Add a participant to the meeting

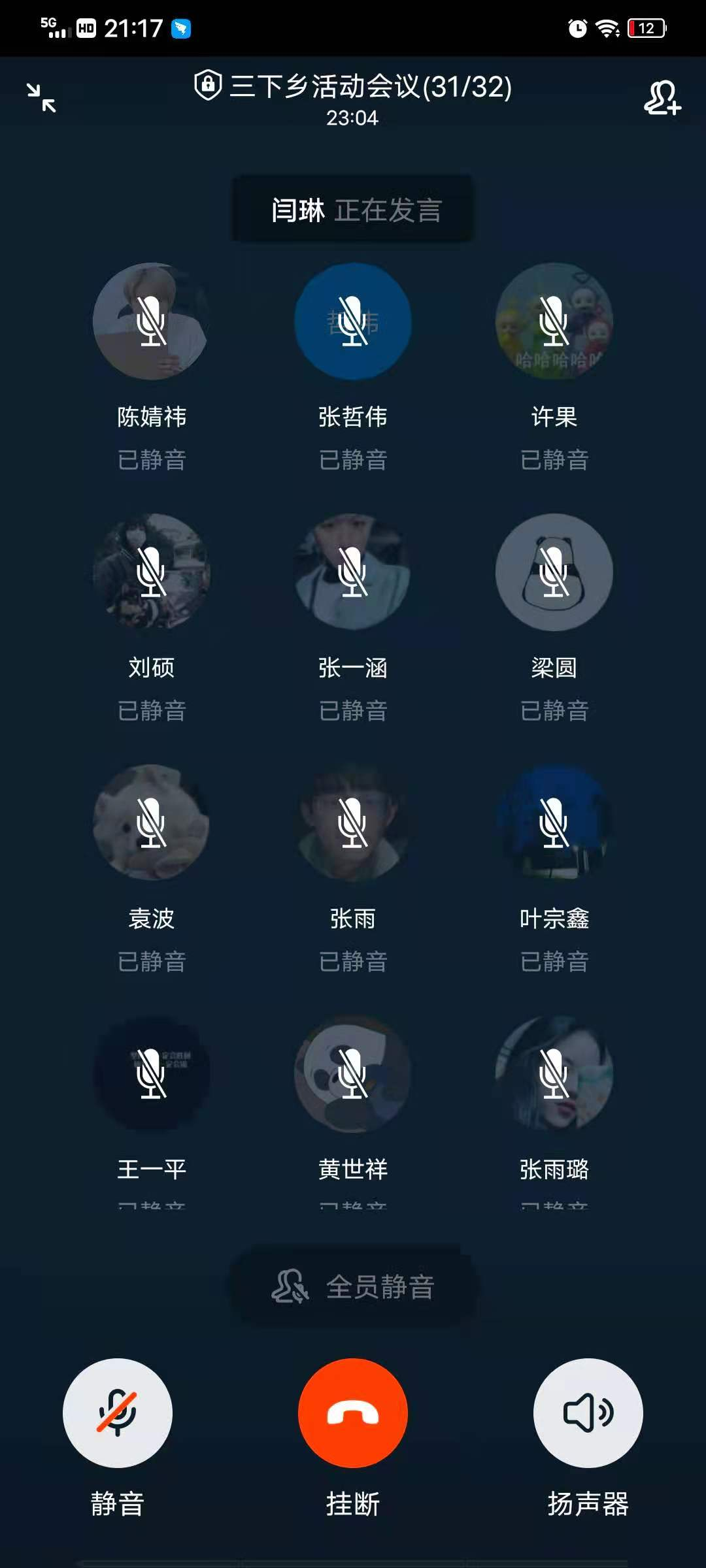662,98
